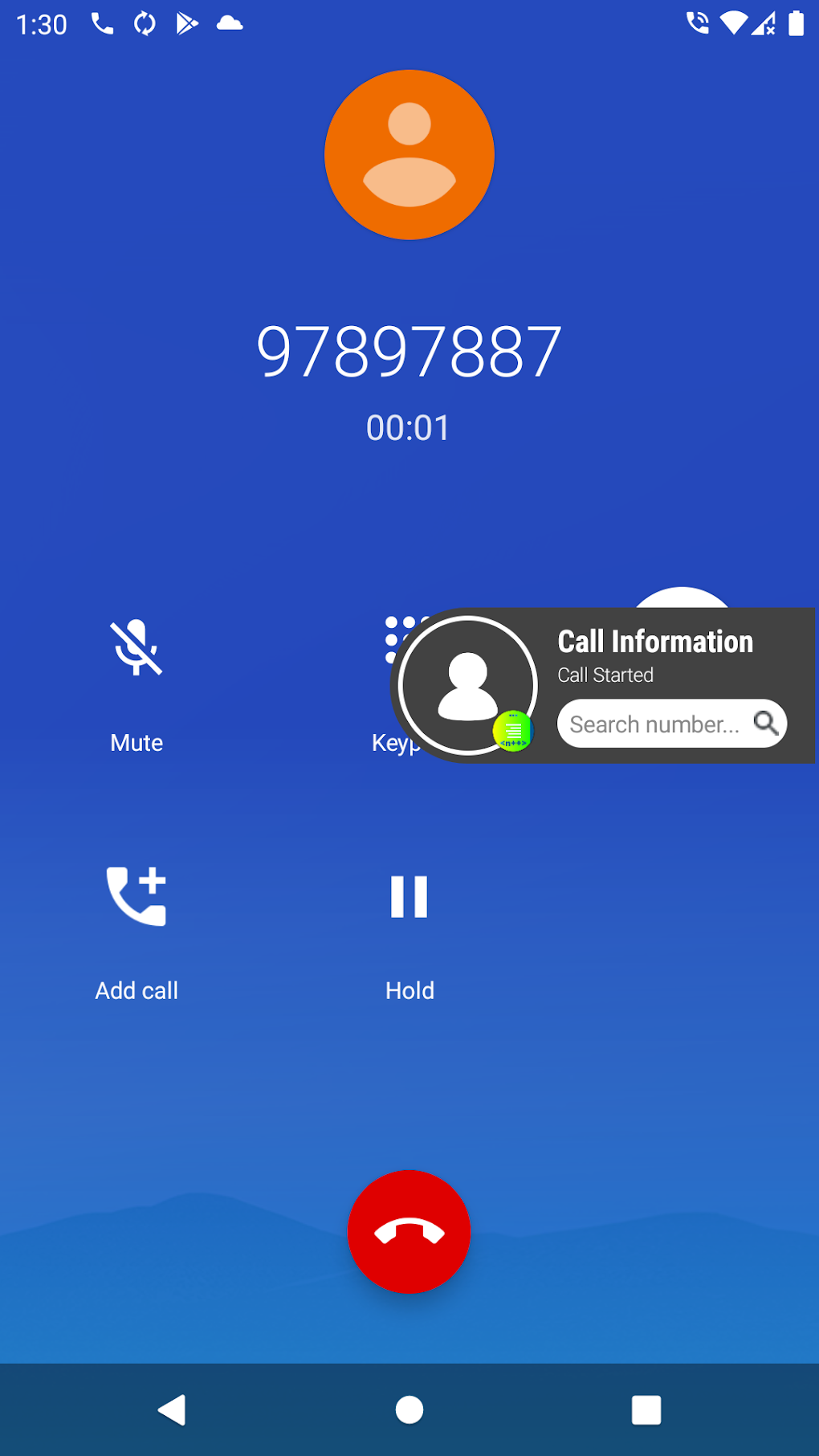Add another call
The height and width of the screenshot is (1456, 819).
click(136, 897)
